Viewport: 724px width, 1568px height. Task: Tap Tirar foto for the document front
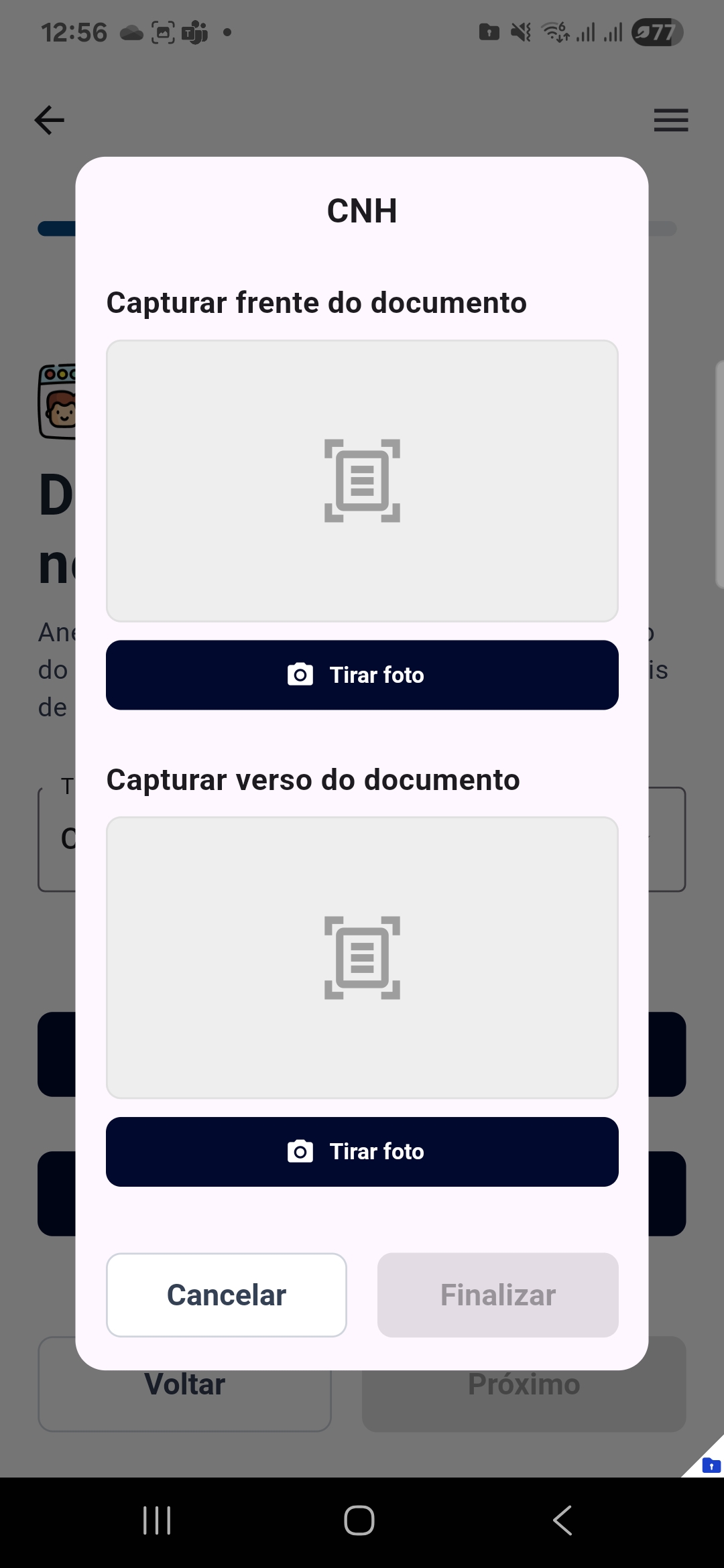click(362, 675)
